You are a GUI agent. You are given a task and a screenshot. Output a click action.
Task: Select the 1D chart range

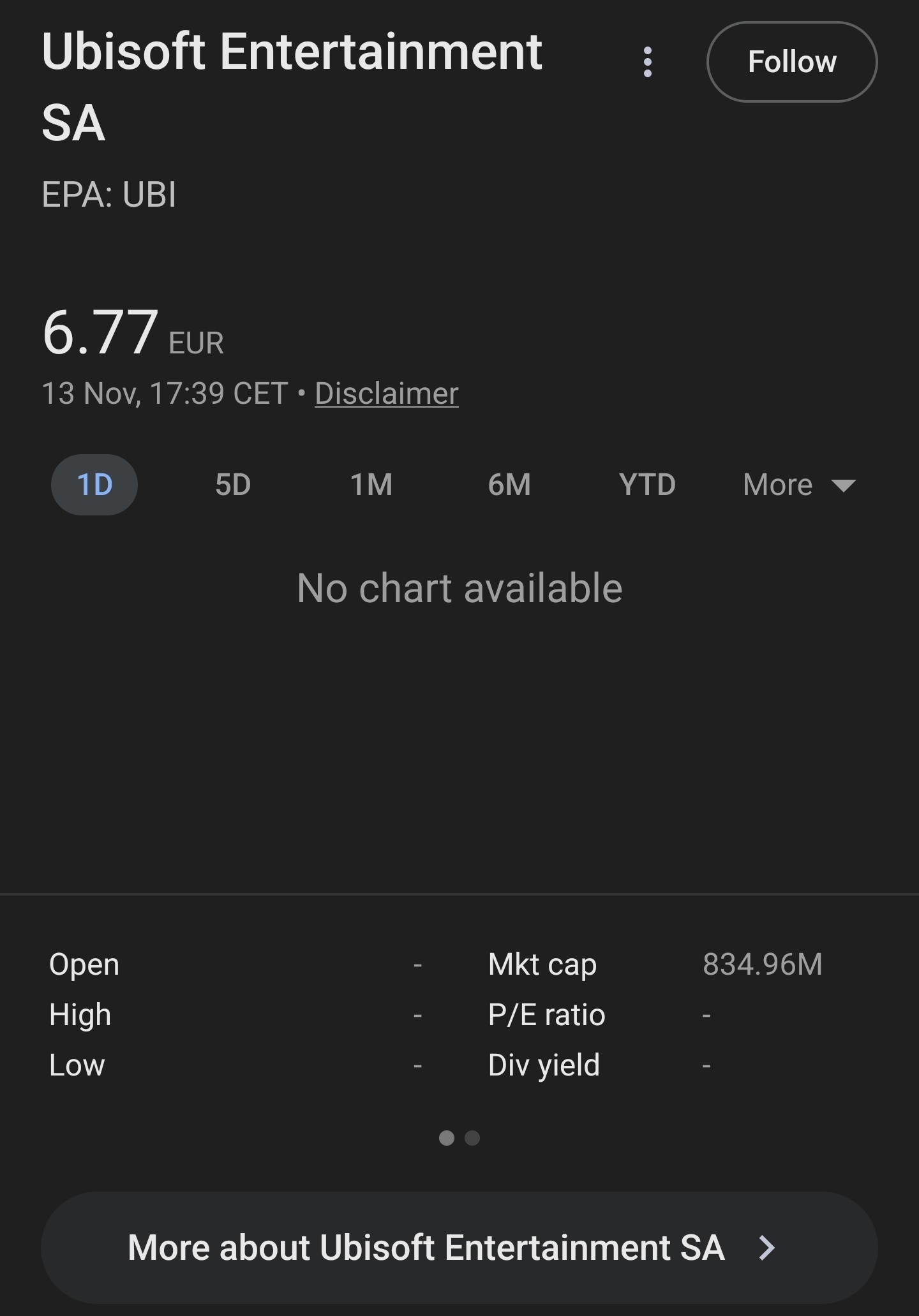[x=94, y=485]
